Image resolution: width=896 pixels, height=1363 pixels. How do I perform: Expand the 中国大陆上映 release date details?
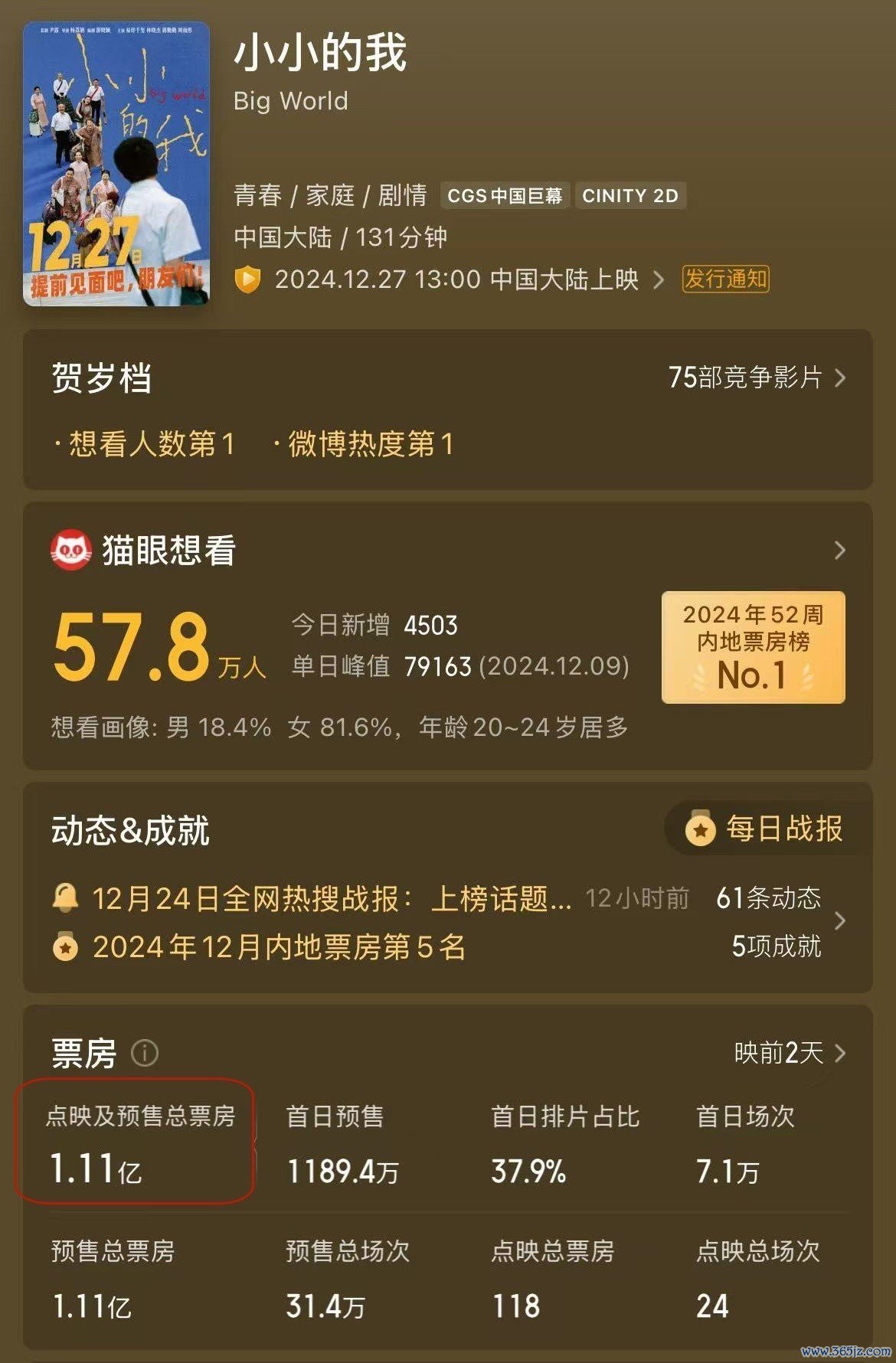pos(659,279)
